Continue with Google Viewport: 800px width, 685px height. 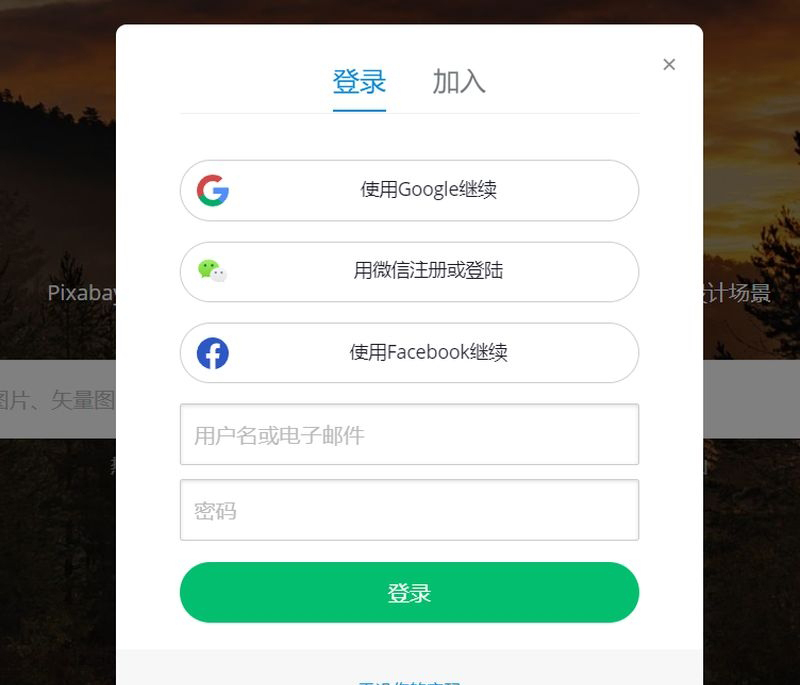tap(409, 190)
